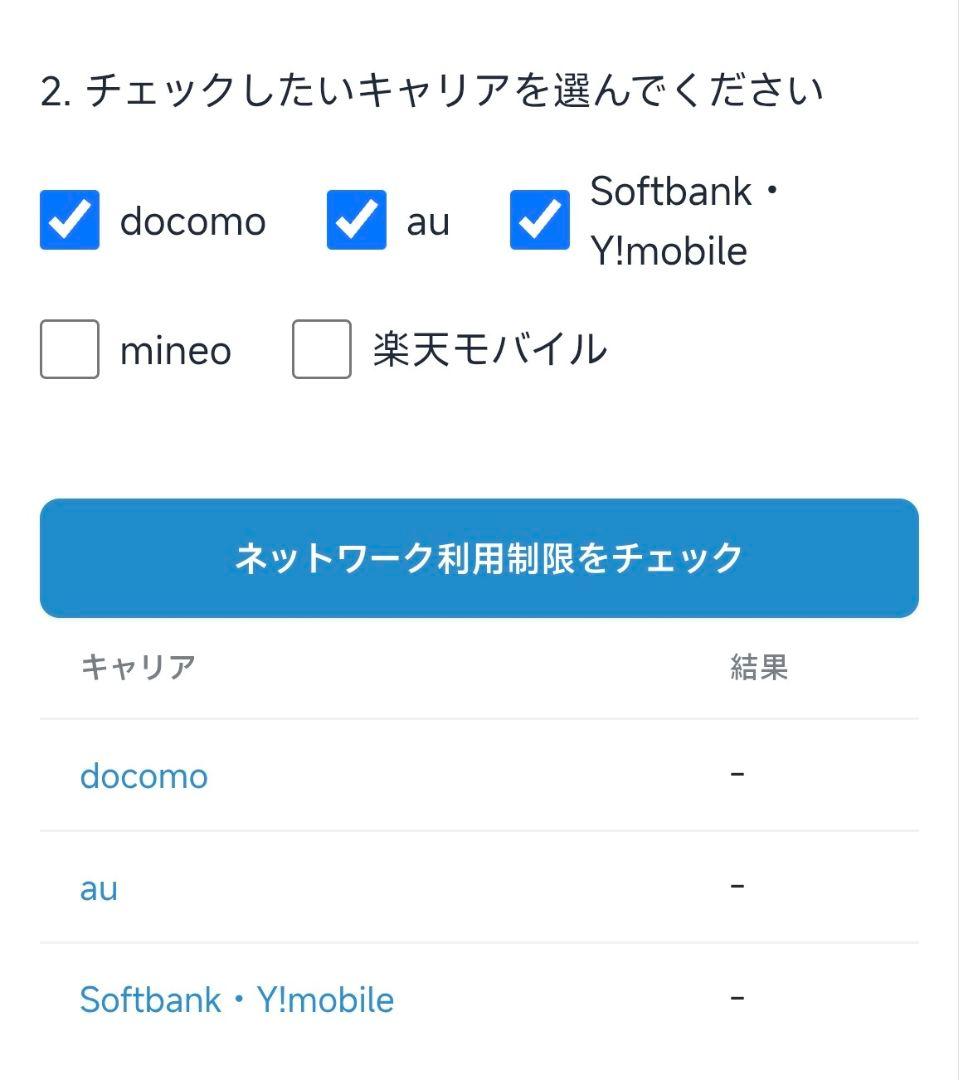Open the docomo result link
The height and width of the screenshot is (1080, 959).
tap(144, 776)
